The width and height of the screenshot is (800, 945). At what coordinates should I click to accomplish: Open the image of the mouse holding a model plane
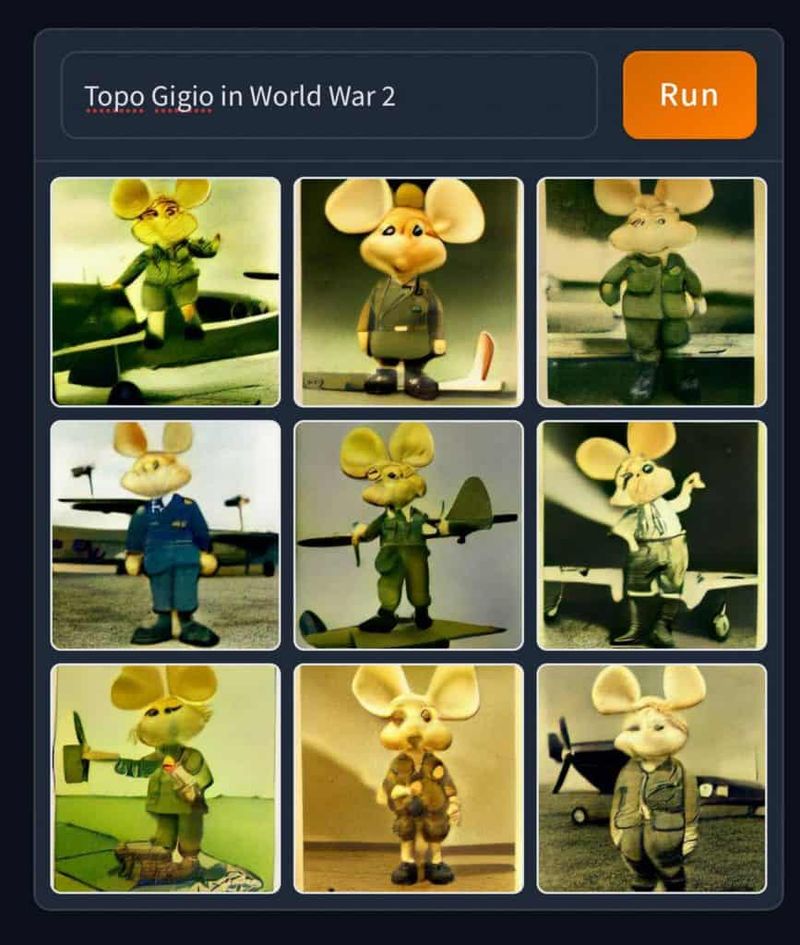(x=408, y=535)
